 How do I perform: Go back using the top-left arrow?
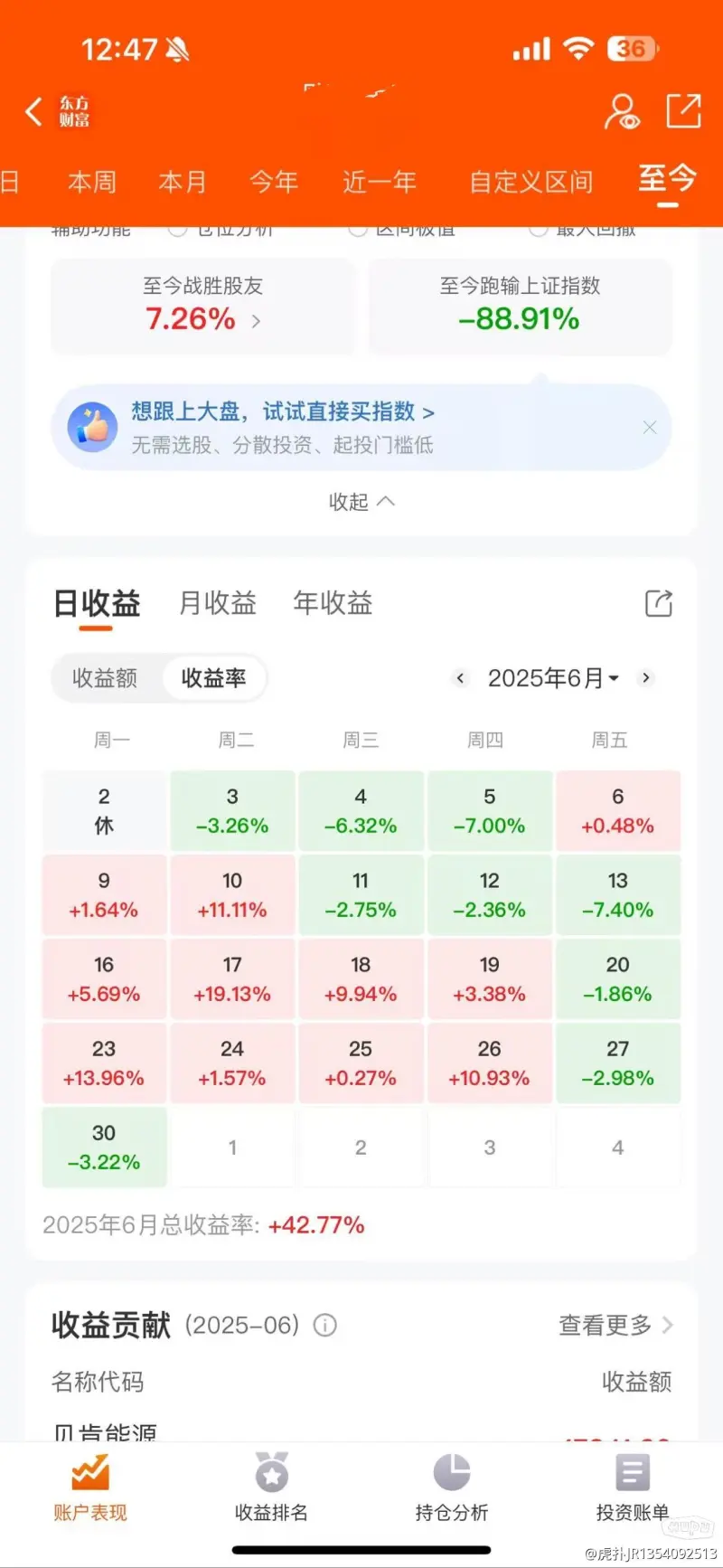point(33,112)
